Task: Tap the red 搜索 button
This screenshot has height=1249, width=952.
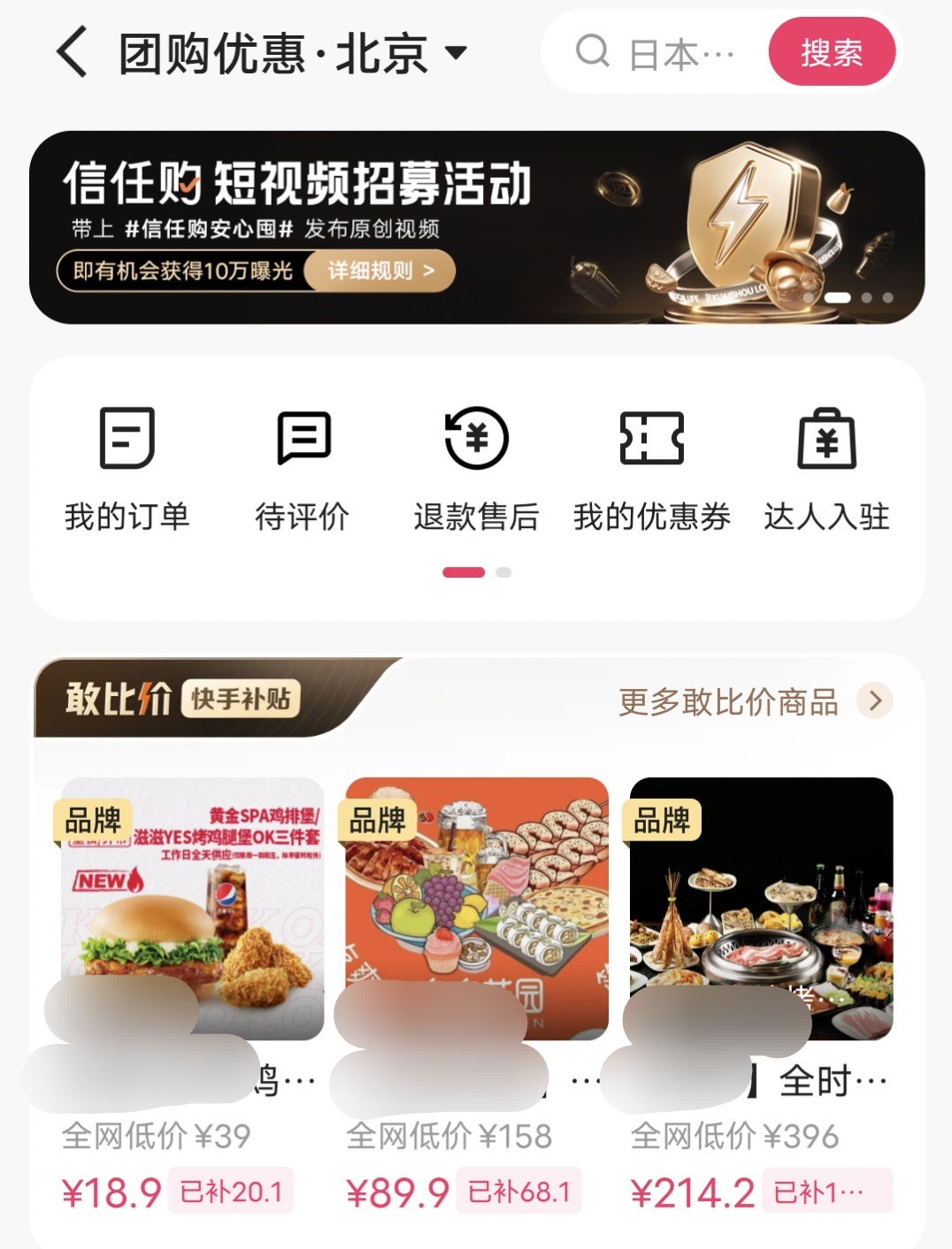Action: pos(831,52)
